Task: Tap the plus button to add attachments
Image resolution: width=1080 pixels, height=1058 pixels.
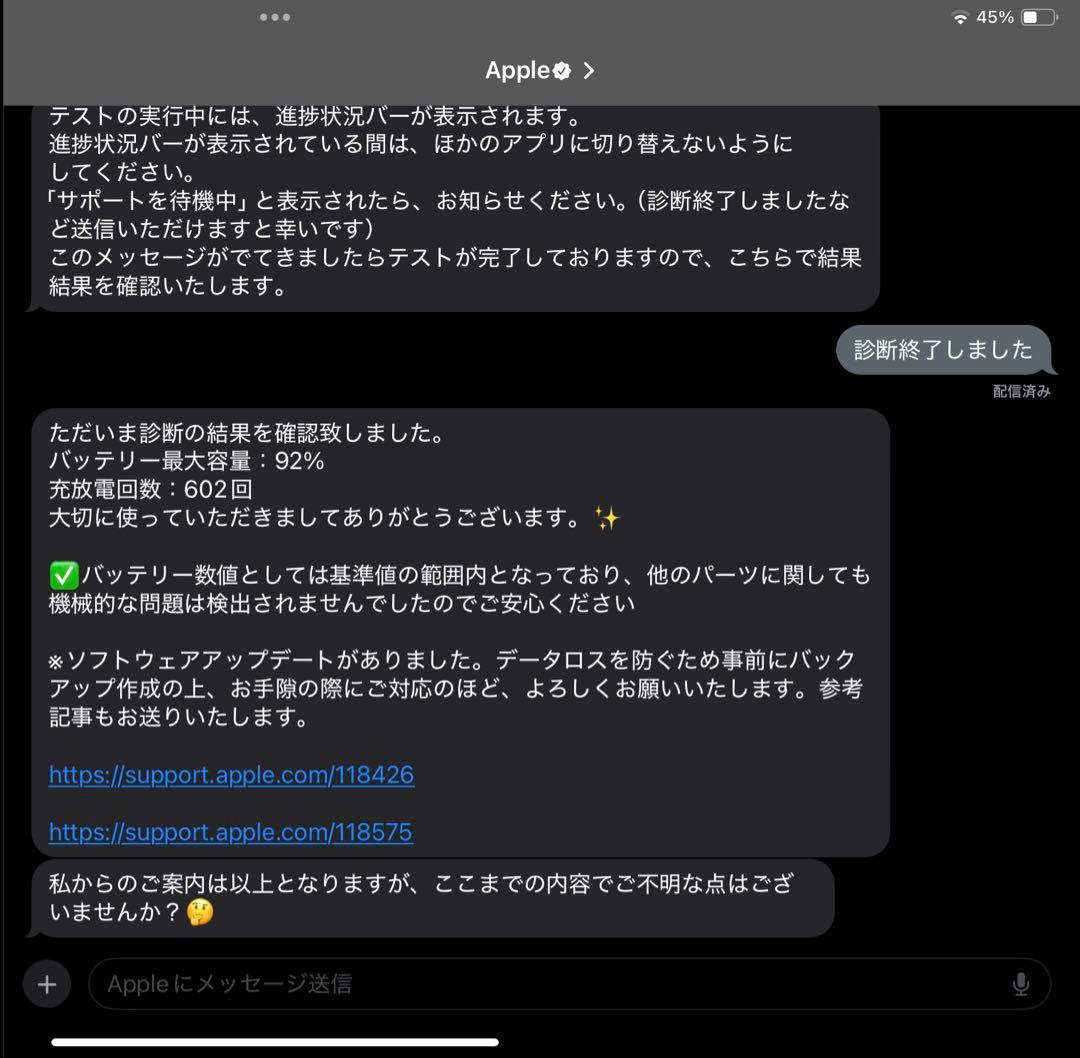Action: click(x=47, y=984)
